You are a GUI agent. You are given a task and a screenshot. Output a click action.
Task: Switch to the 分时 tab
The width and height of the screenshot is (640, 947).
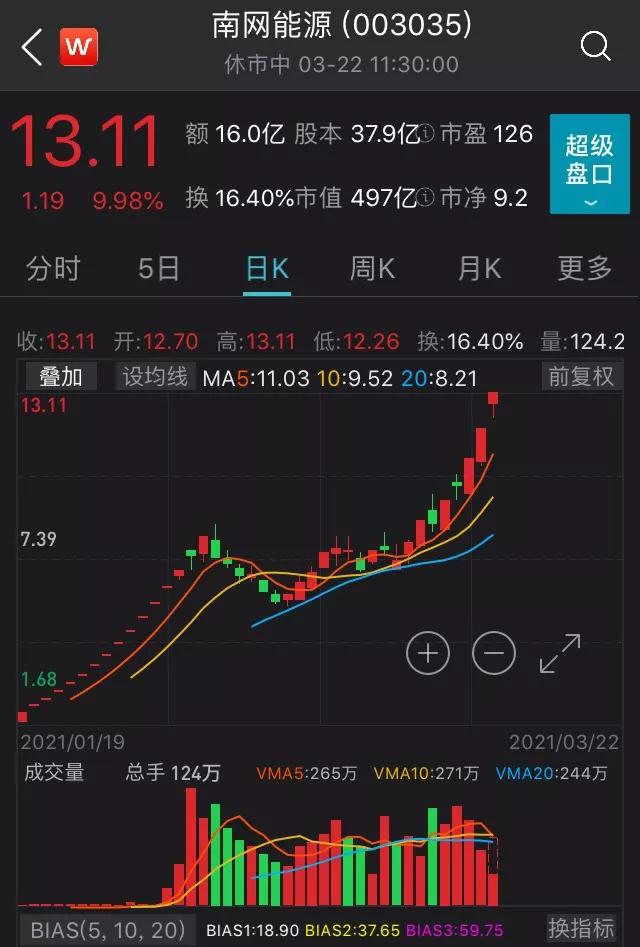point(53,268)
